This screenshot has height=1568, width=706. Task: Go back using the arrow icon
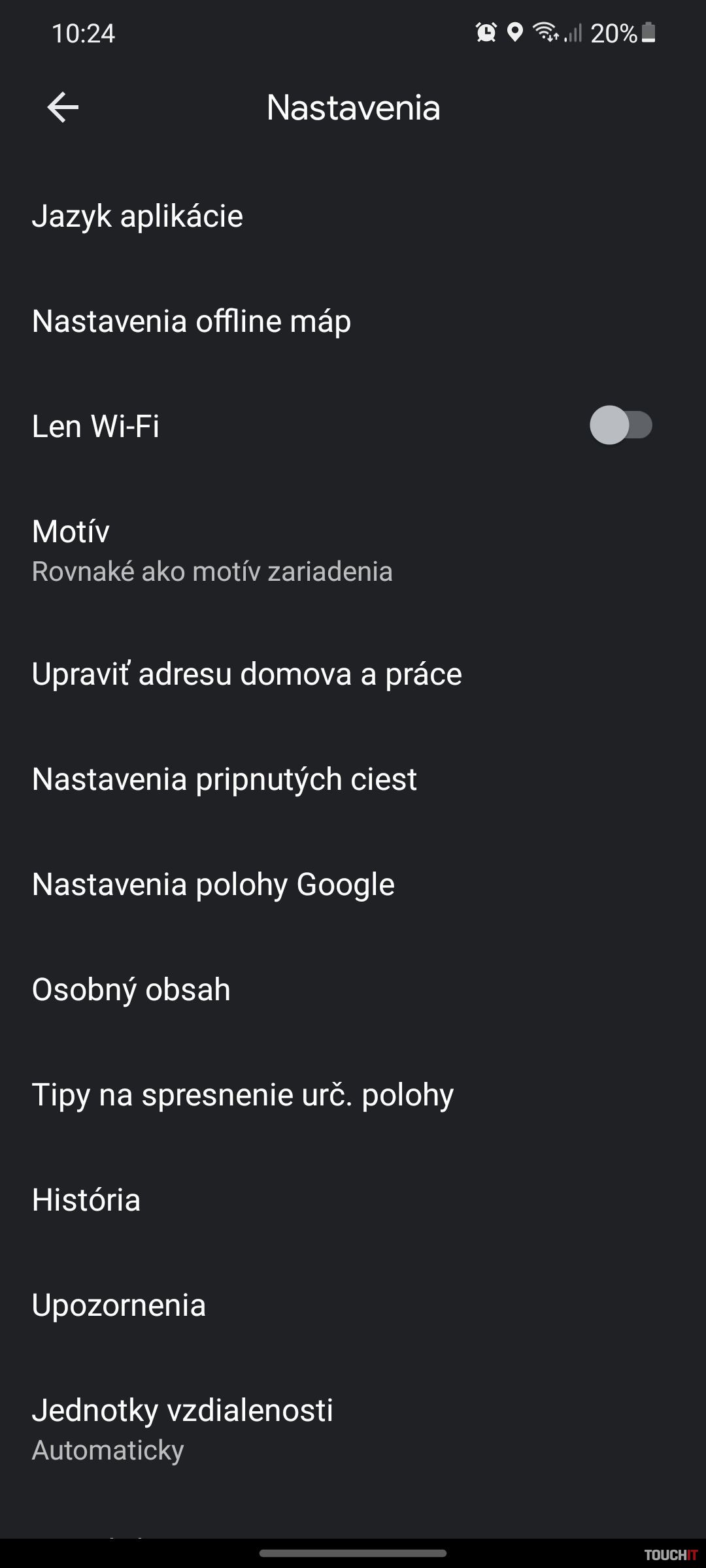point(63,107)
